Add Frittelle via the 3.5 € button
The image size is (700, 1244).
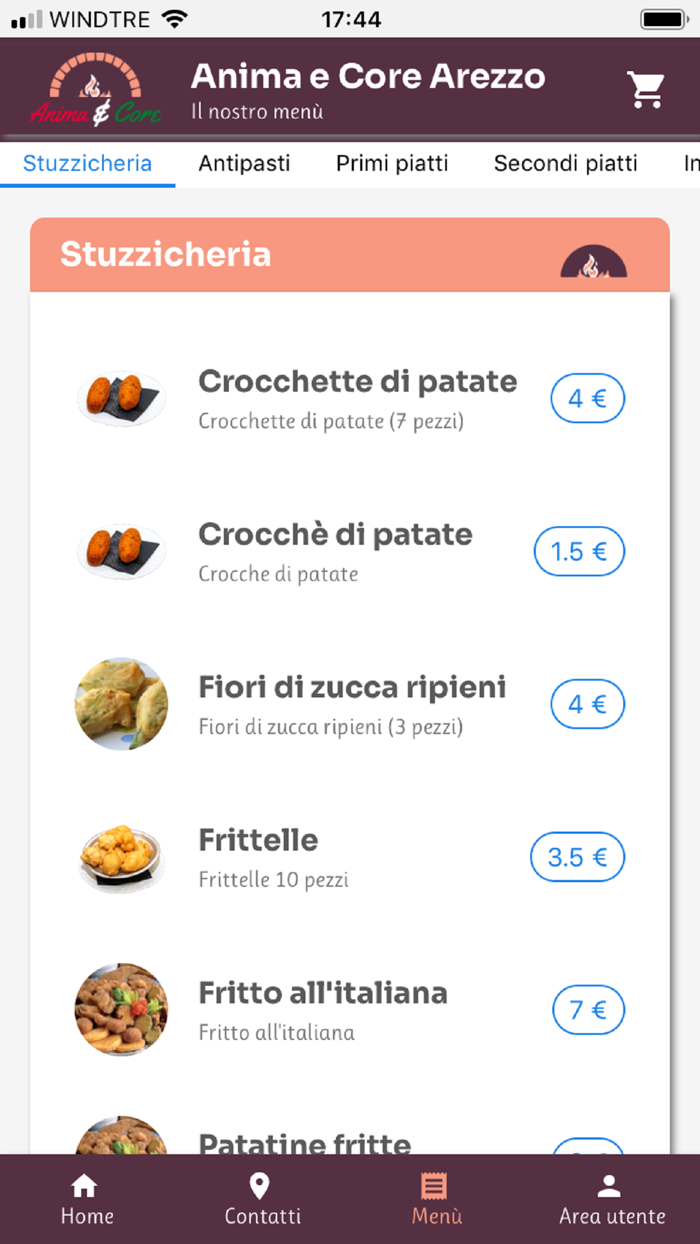pos(577,857)
